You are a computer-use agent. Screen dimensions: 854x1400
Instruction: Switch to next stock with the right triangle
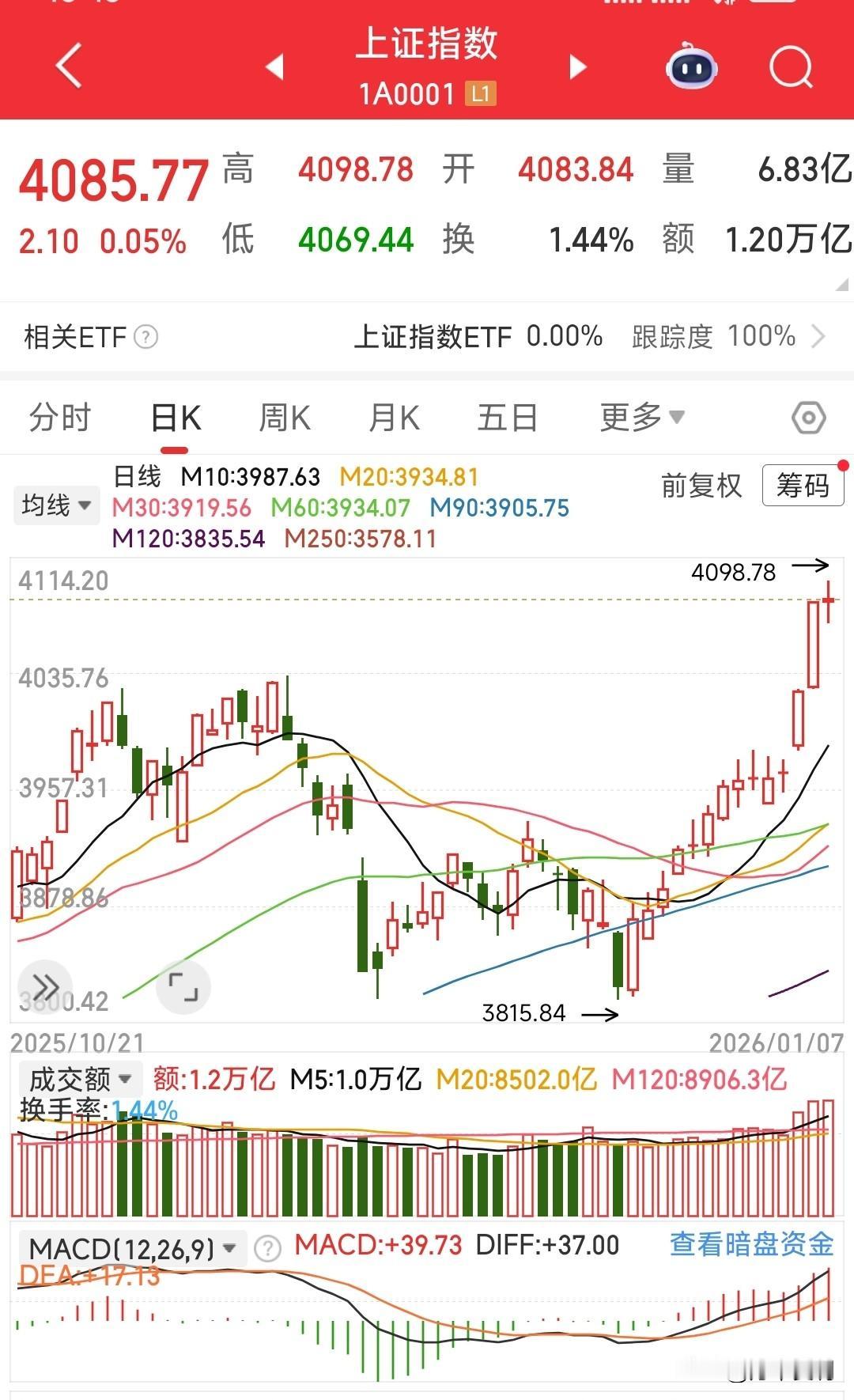(576, 68)
